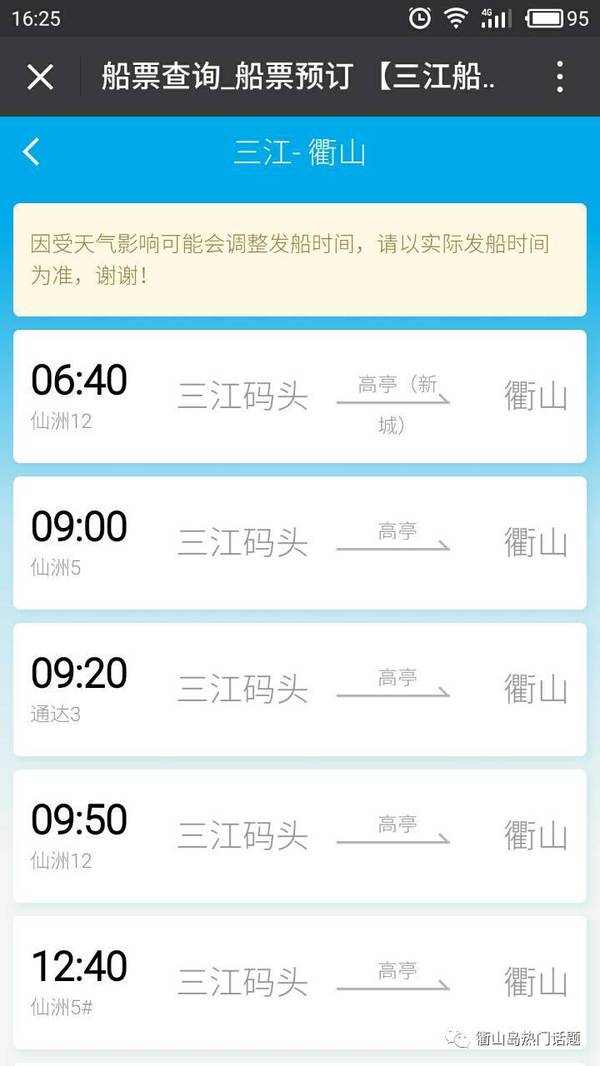Pick the 12:40 仙洲5# sailing
This screenshot has height=1066, width=600.
click(299, 981)
